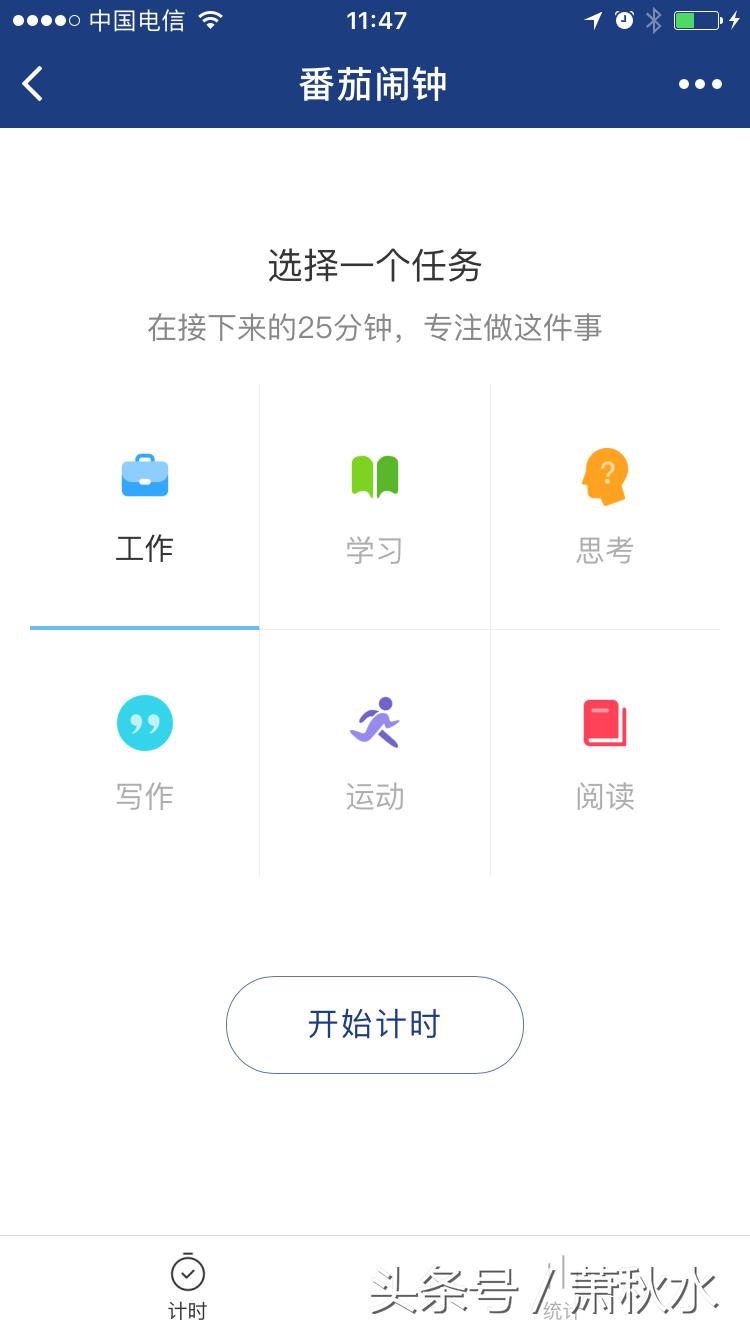
Task: Click the orange head Think icon
Action: pos(604,475)
